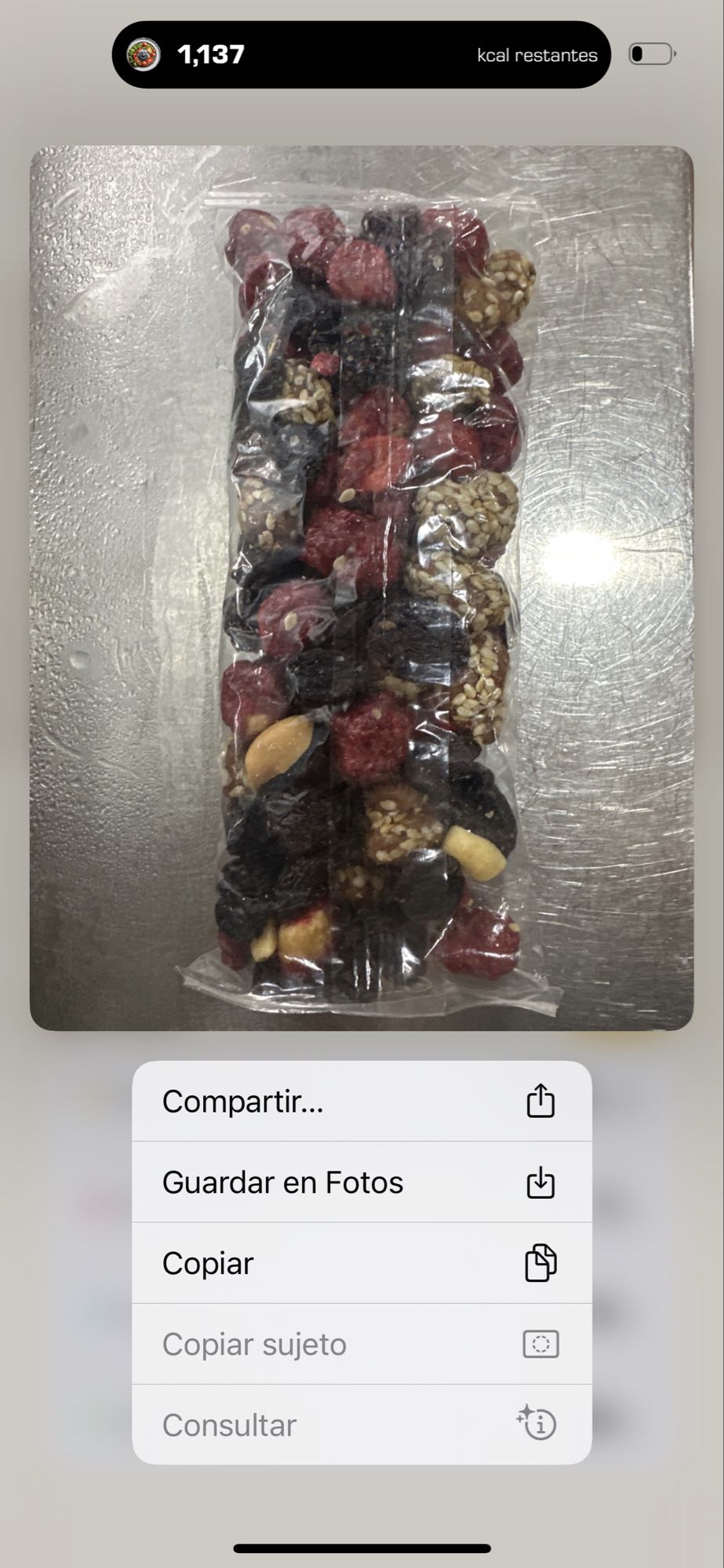Image resolution: width=724 pixels, height=1568 pixels.
Task: Tap the rounded black calorie pill banner
Action: point(361,54)
